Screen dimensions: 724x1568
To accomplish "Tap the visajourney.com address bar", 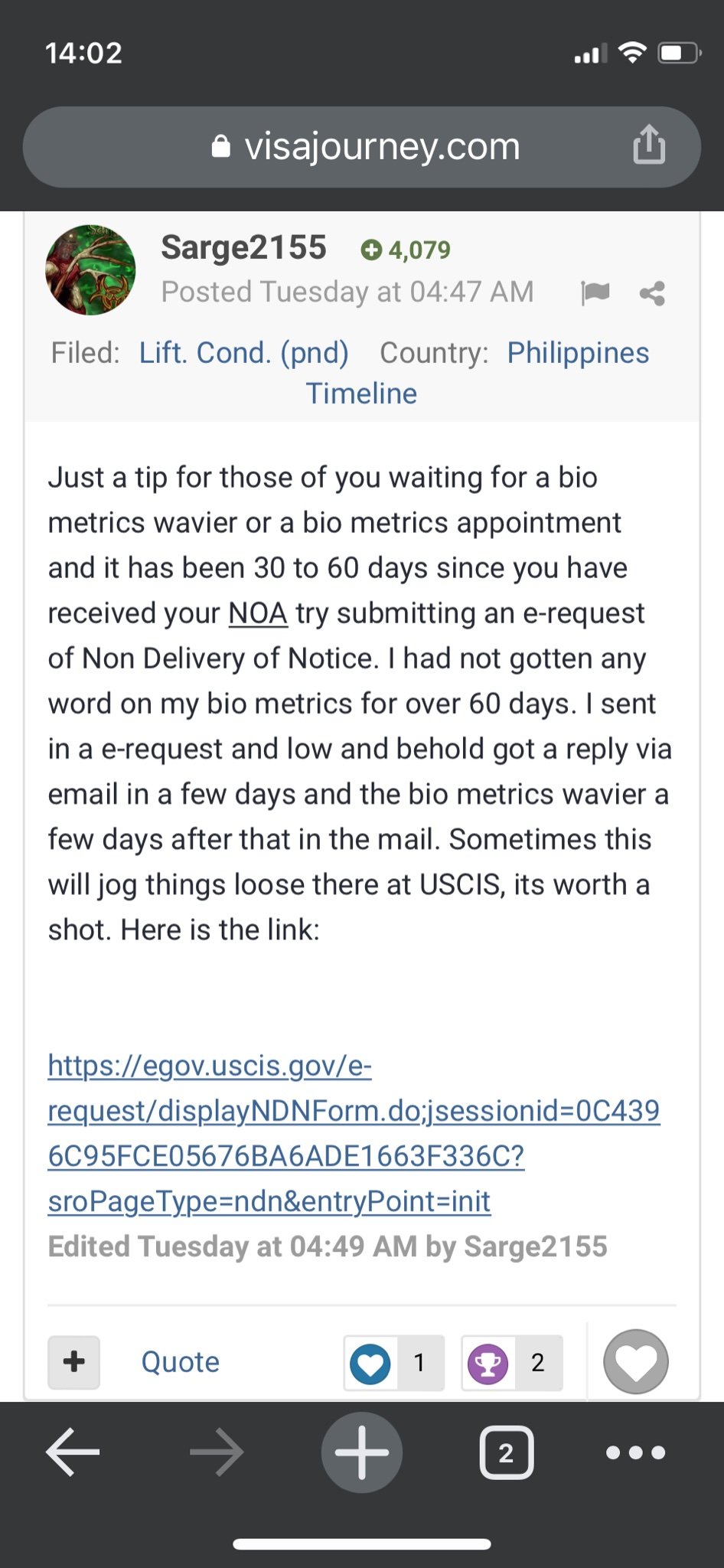I will [366, 146].
